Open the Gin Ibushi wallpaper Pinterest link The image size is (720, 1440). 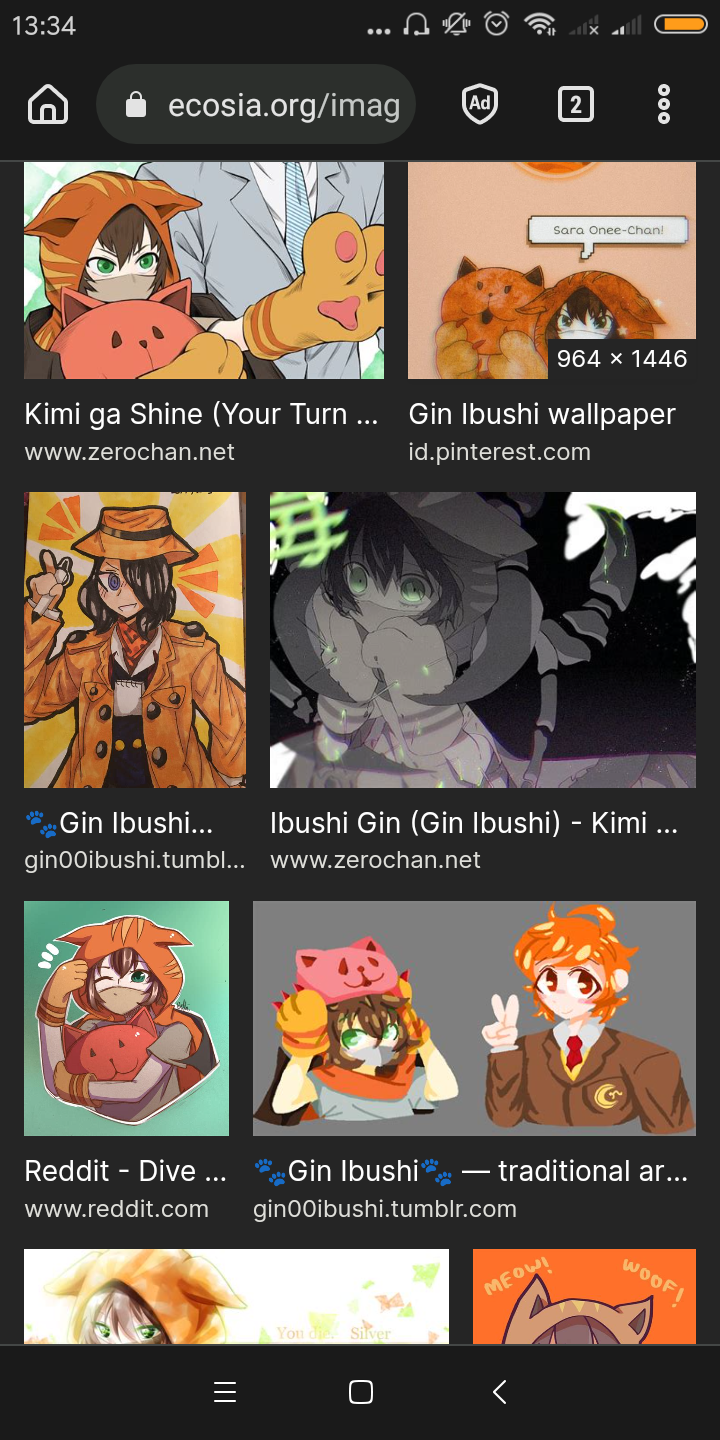[542, 414]
